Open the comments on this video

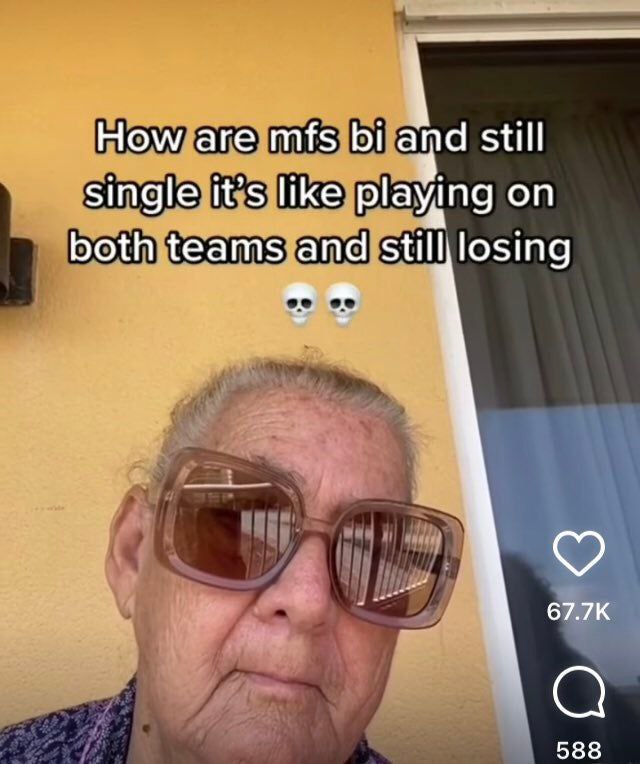click(579, 693)
